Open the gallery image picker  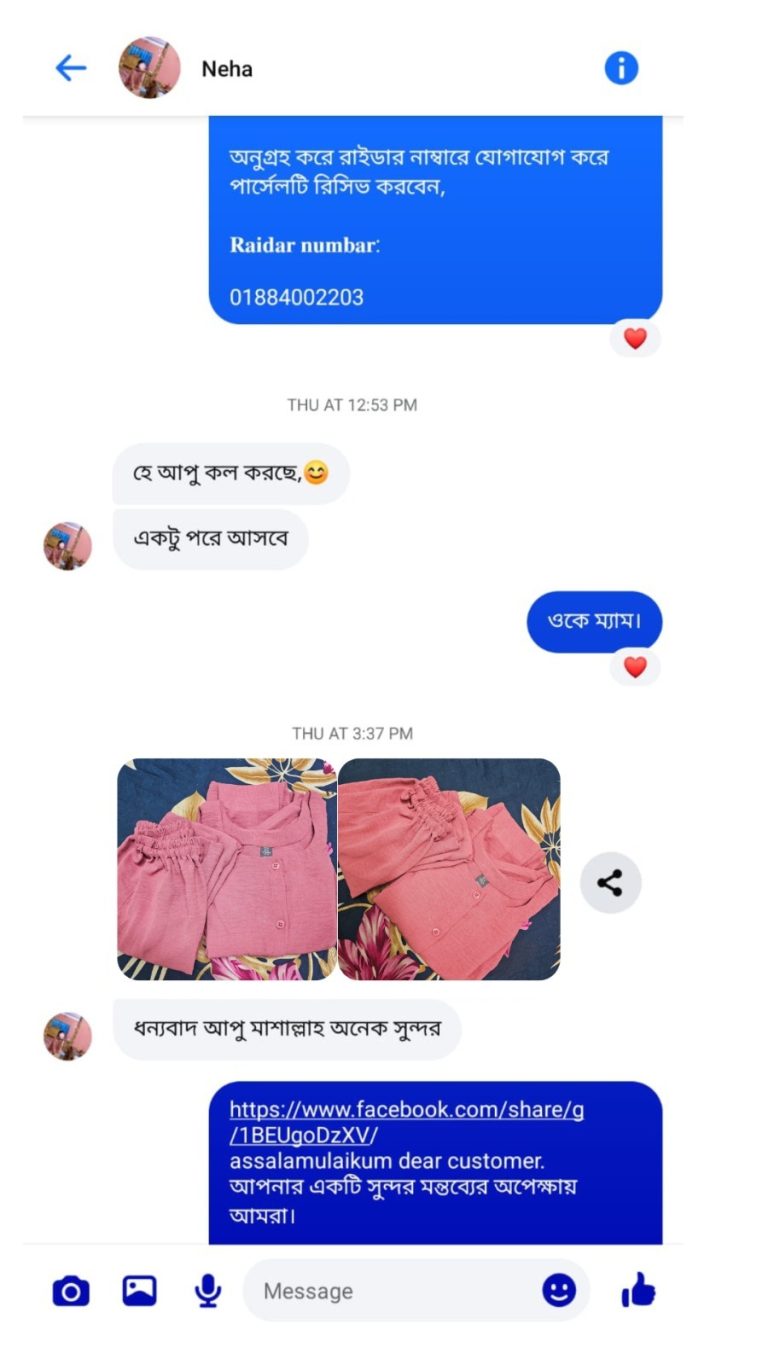139,1291
